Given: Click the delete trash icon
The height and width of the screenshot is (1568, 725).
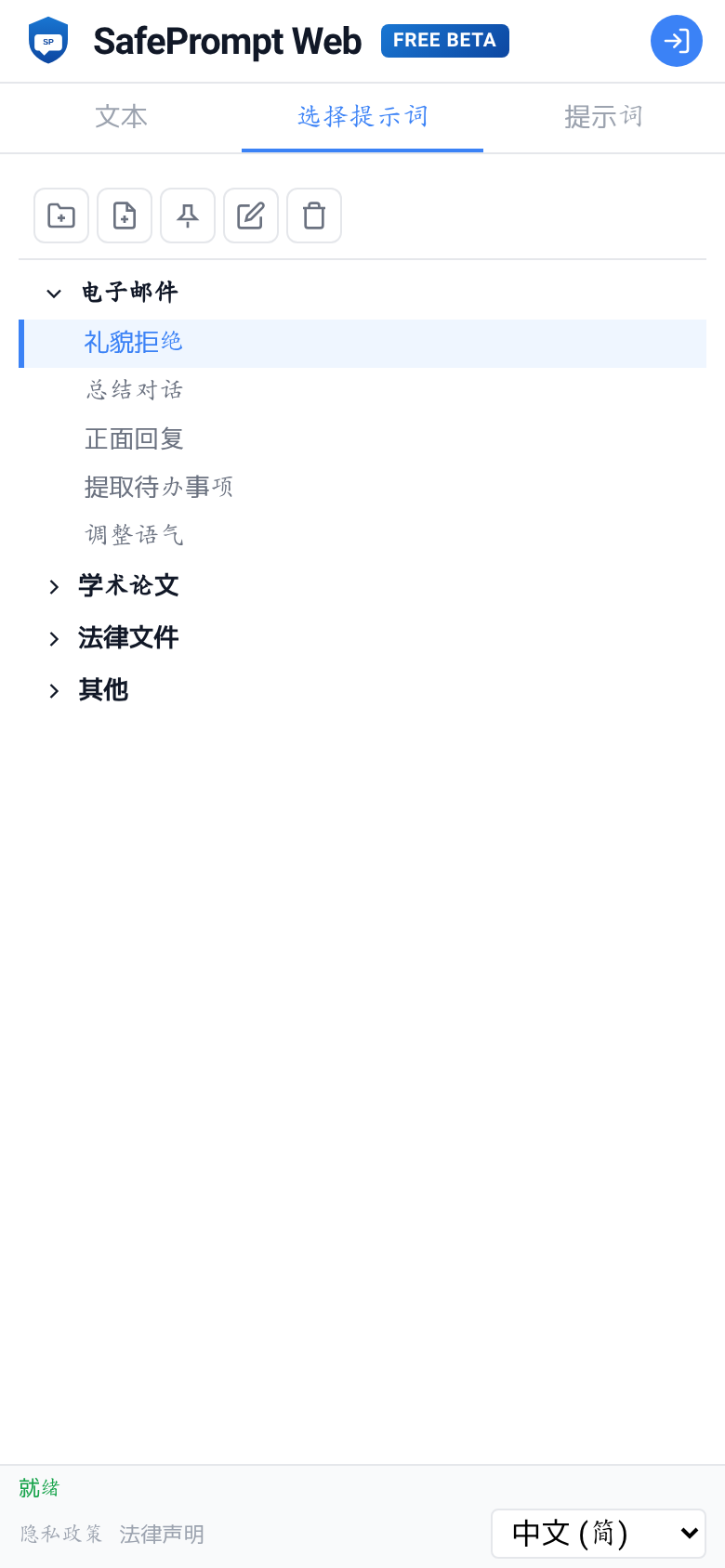Looking at the screenshot, I should (314, 215).
